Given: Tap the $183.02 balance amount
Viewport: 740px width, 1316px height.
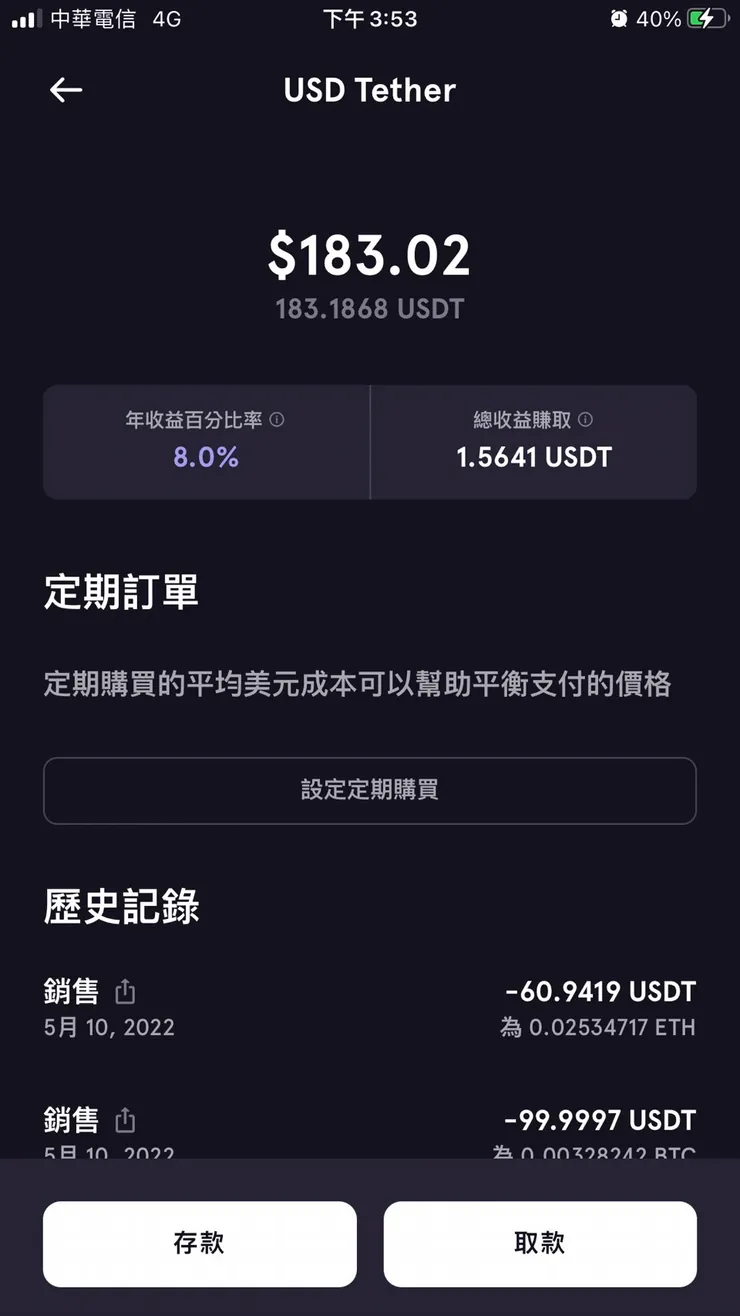Looking at the screenshot, I should (370, 256).
